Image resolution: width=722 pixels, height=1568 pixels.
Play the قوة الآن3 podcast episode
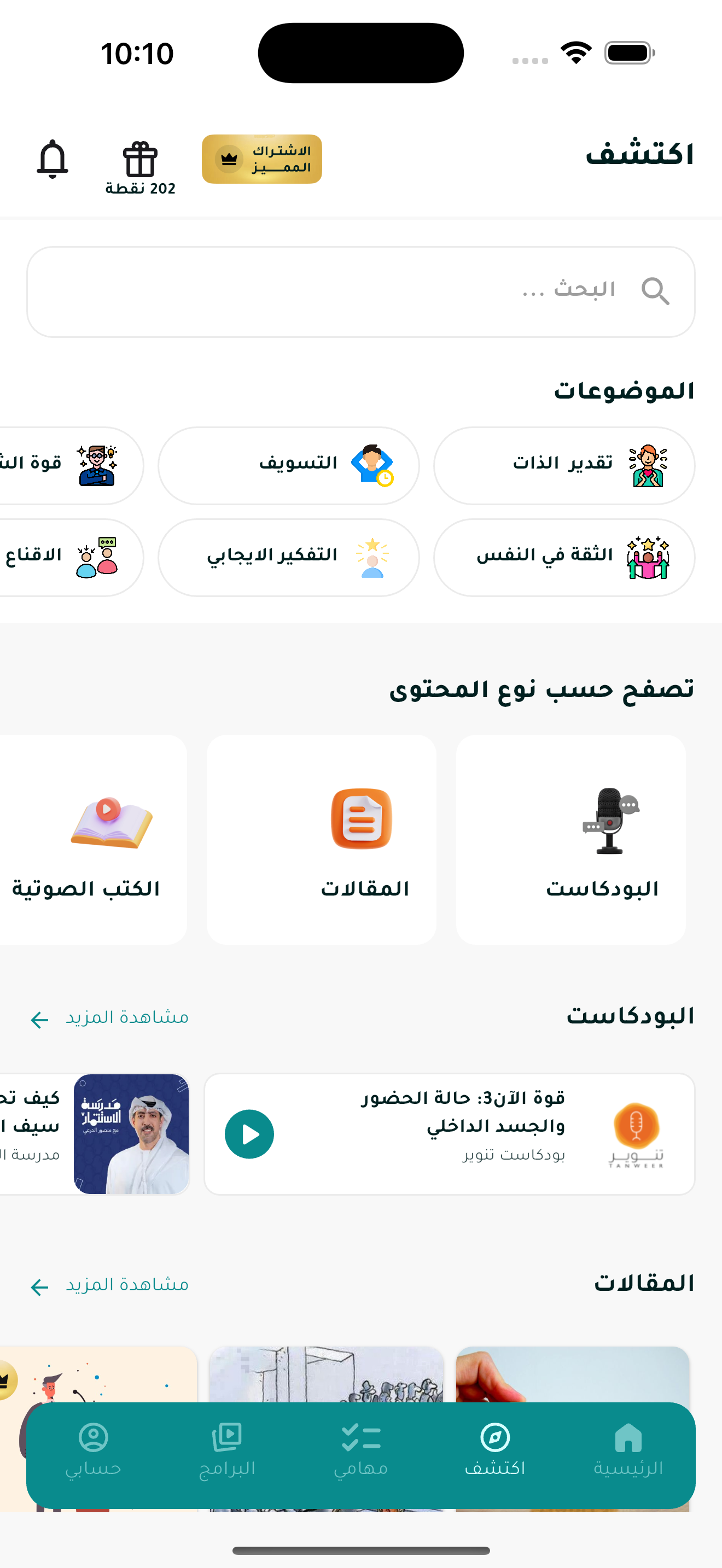tap(249, 1134)
